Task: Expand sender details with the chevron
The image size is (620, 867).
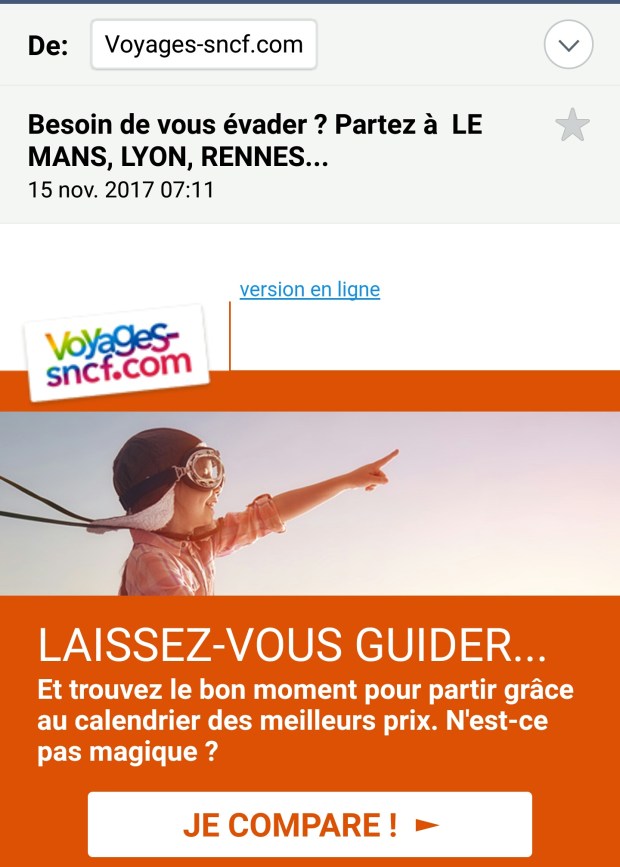Action: 568,45
